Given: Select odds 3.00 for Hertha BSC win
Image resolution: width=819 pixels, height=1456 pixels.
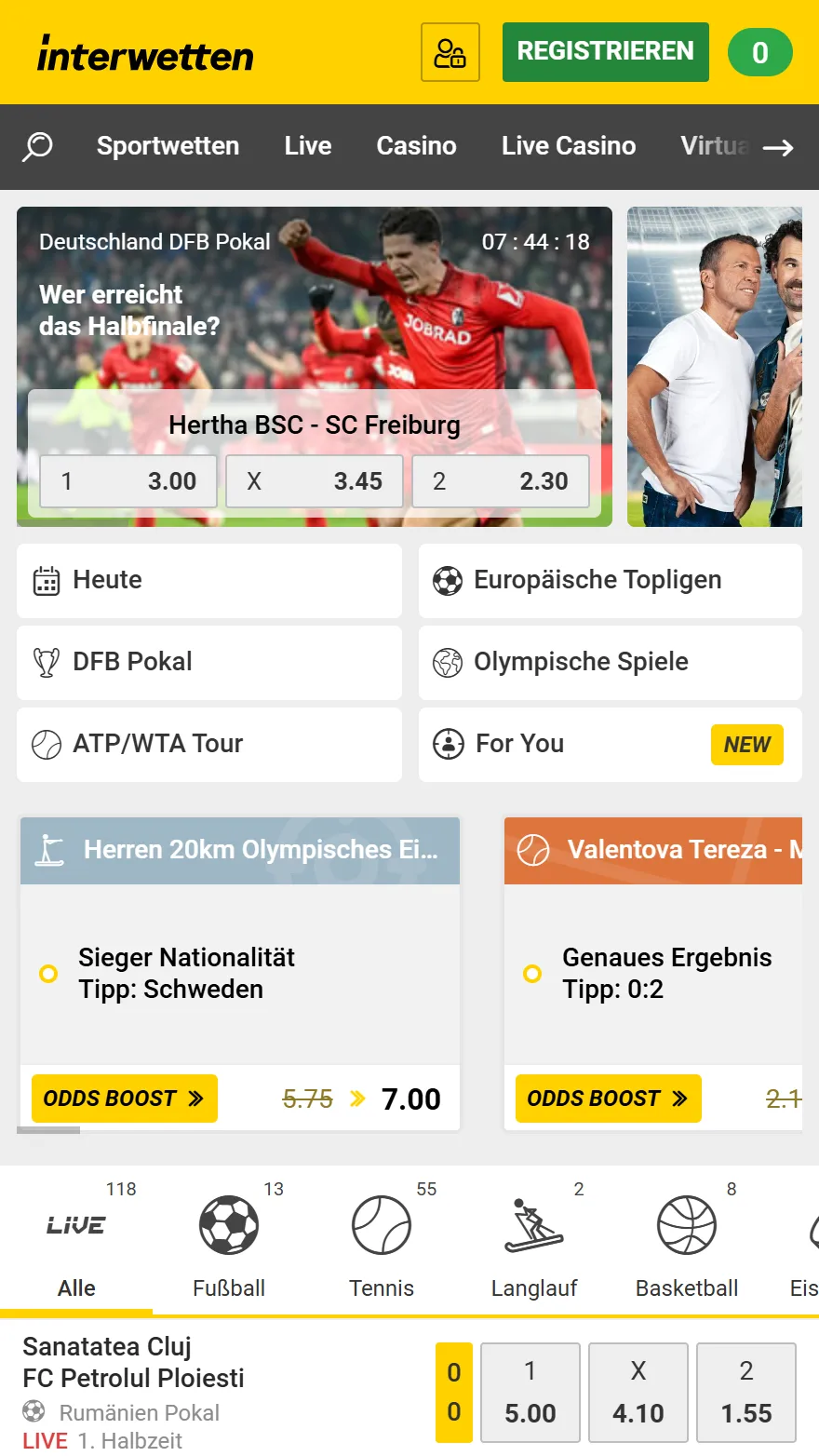Looking at the screenshot, I should pos(128,481).
